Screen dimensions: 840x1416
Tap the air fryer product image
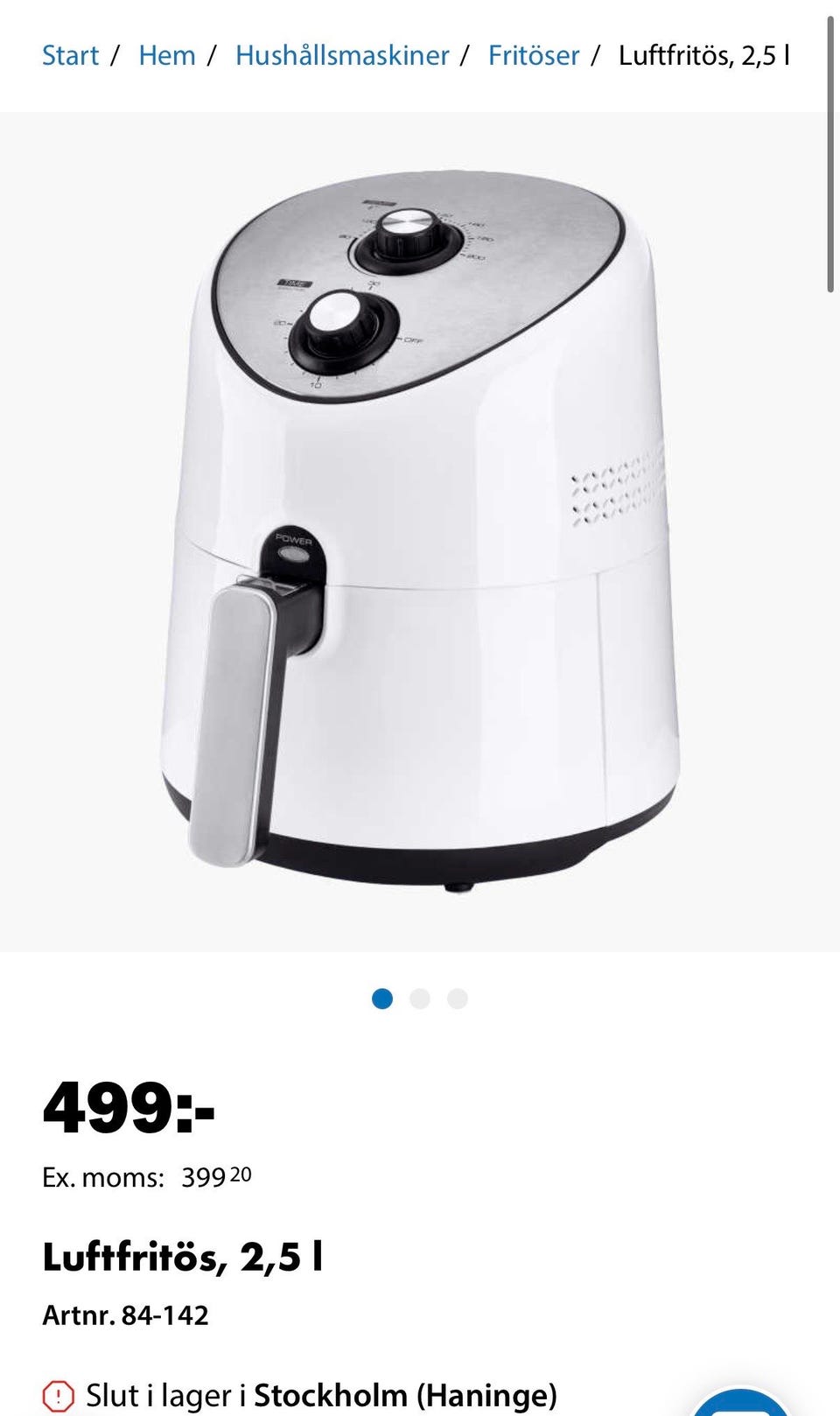pos(420,531)
